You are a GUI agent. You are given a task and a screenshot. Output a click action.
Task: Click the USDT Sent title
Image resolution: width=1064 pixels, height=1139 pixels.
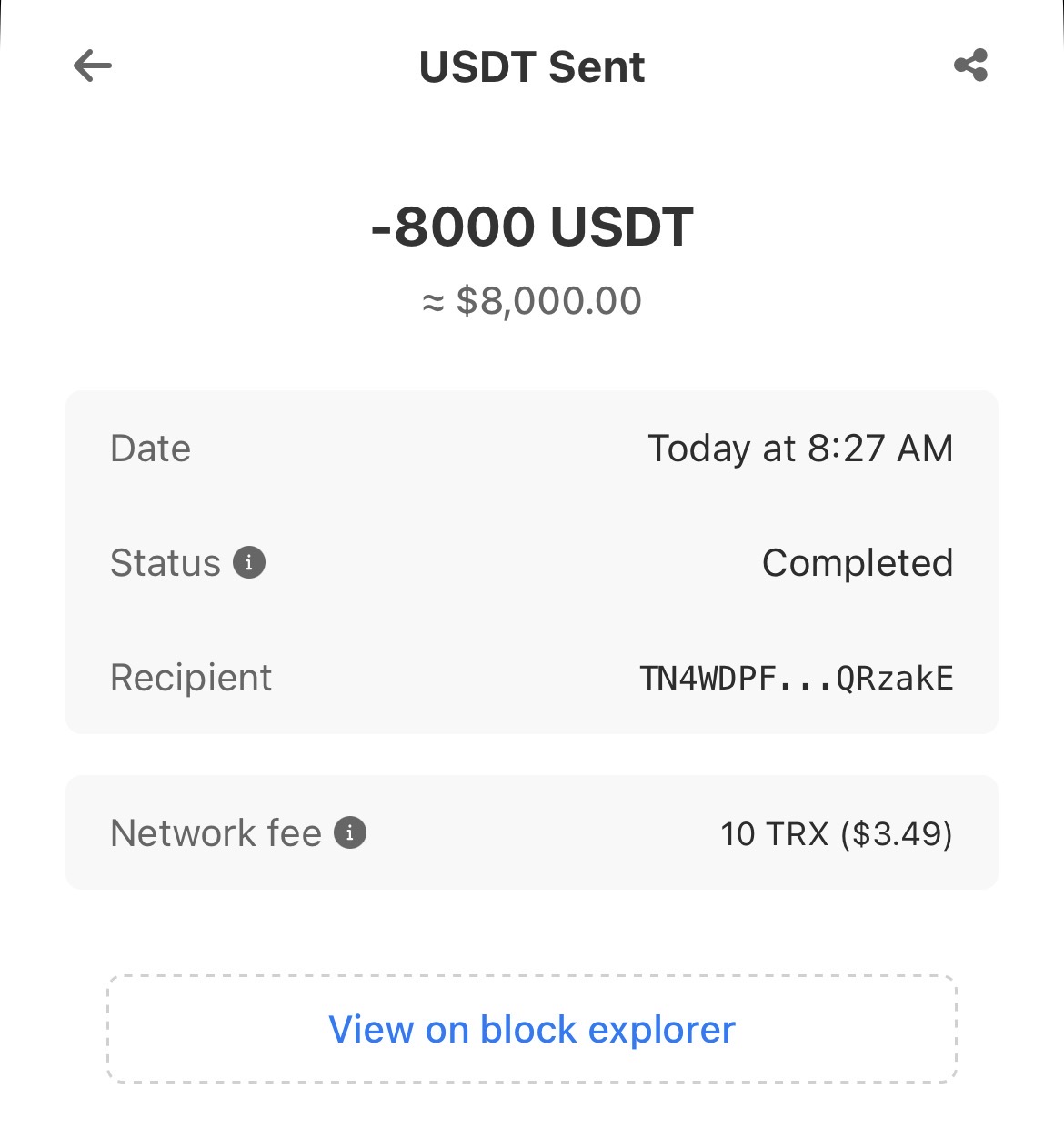click(530, 66)
